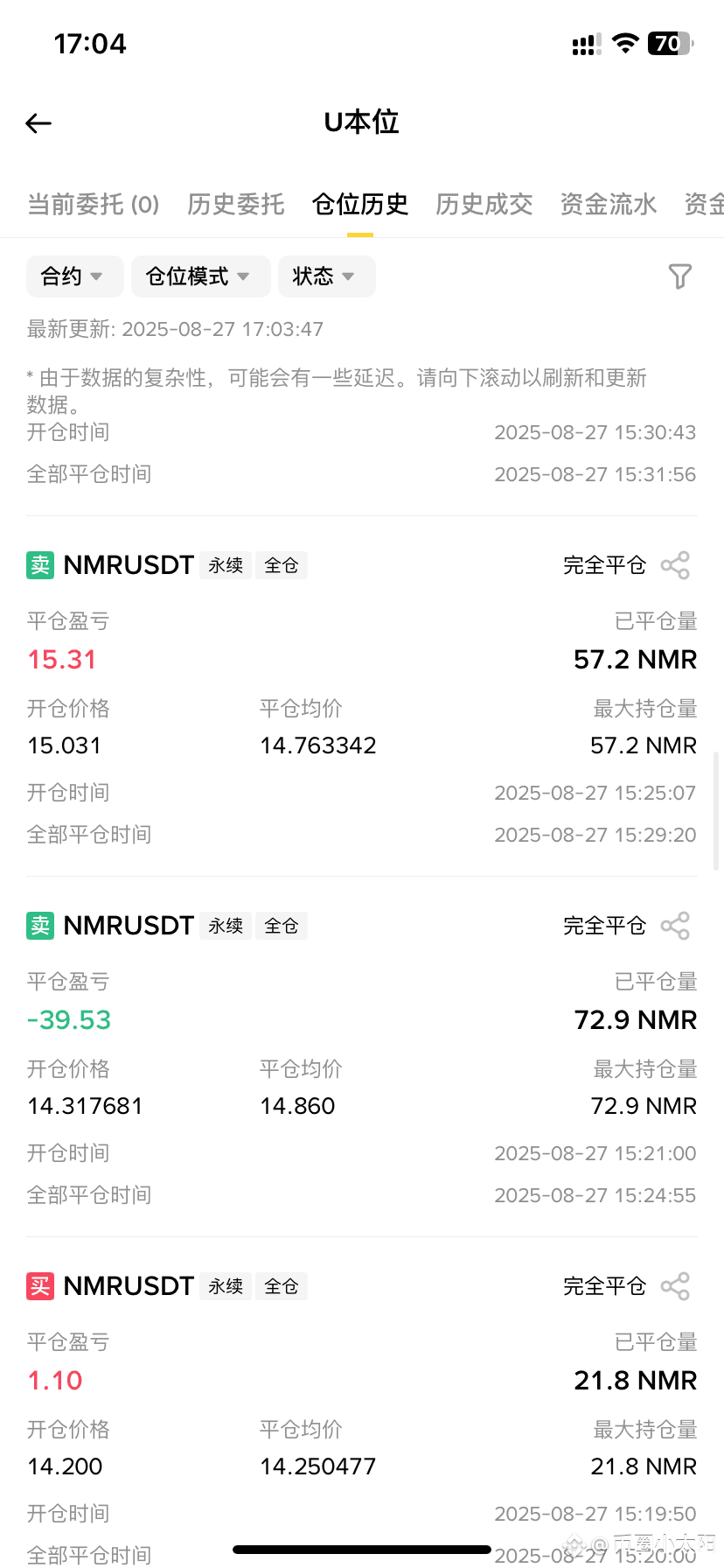Open the 历史成交 tab
Viewport: 724px width, 1568px height.
coord(484,205)
